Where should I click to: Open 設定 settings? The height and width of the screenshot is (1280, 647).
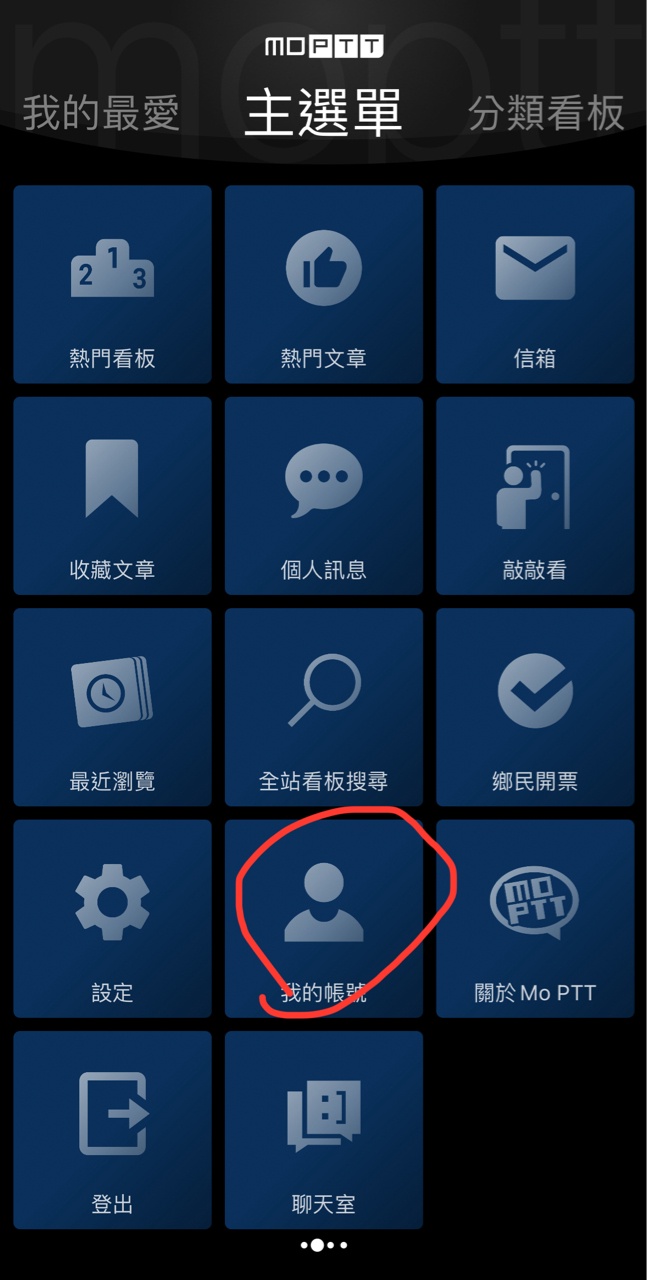click(x=112, y=918)
